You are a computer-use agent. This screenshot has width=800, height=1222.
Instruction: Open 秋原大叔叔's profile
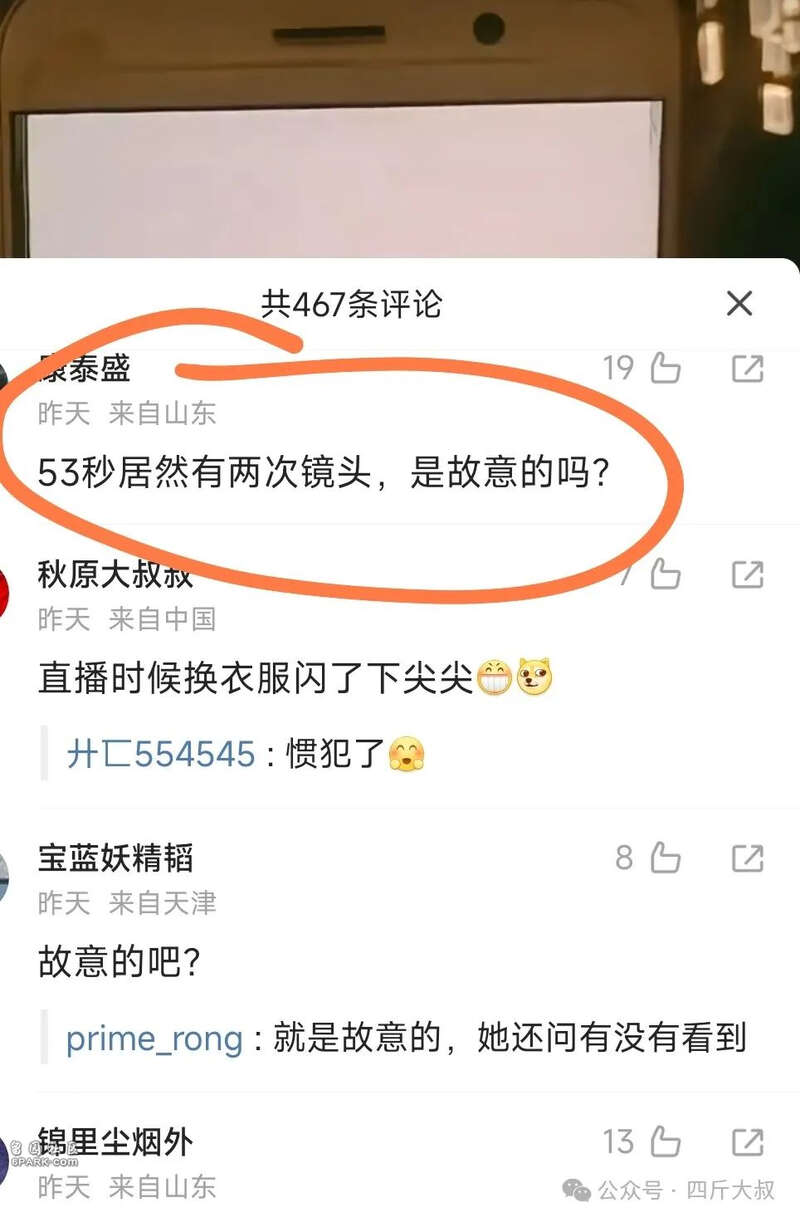point(114,575)
